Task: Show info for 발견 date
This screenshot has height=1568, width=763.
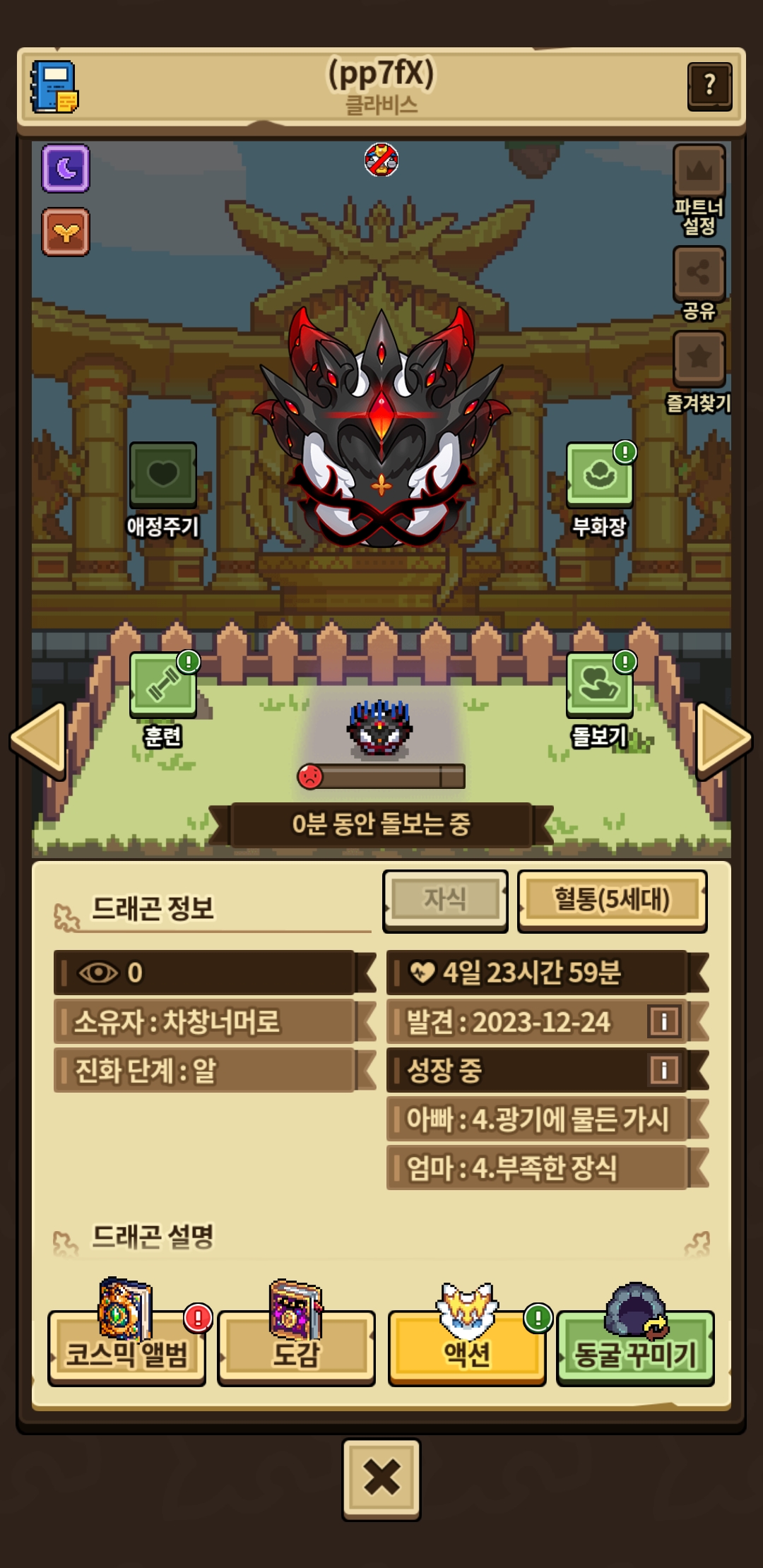Action: (664, 1021)
